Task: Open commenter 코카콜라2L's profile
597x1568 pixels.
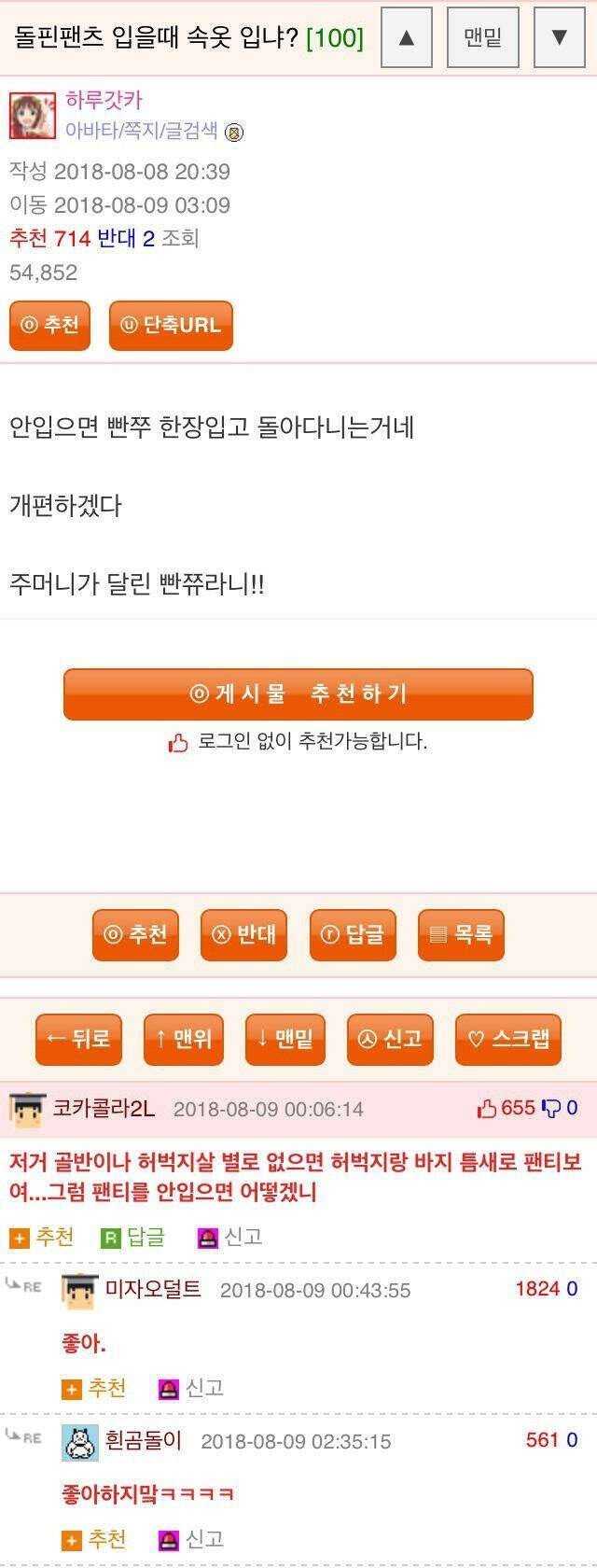Action: (x=104, y=1108)
